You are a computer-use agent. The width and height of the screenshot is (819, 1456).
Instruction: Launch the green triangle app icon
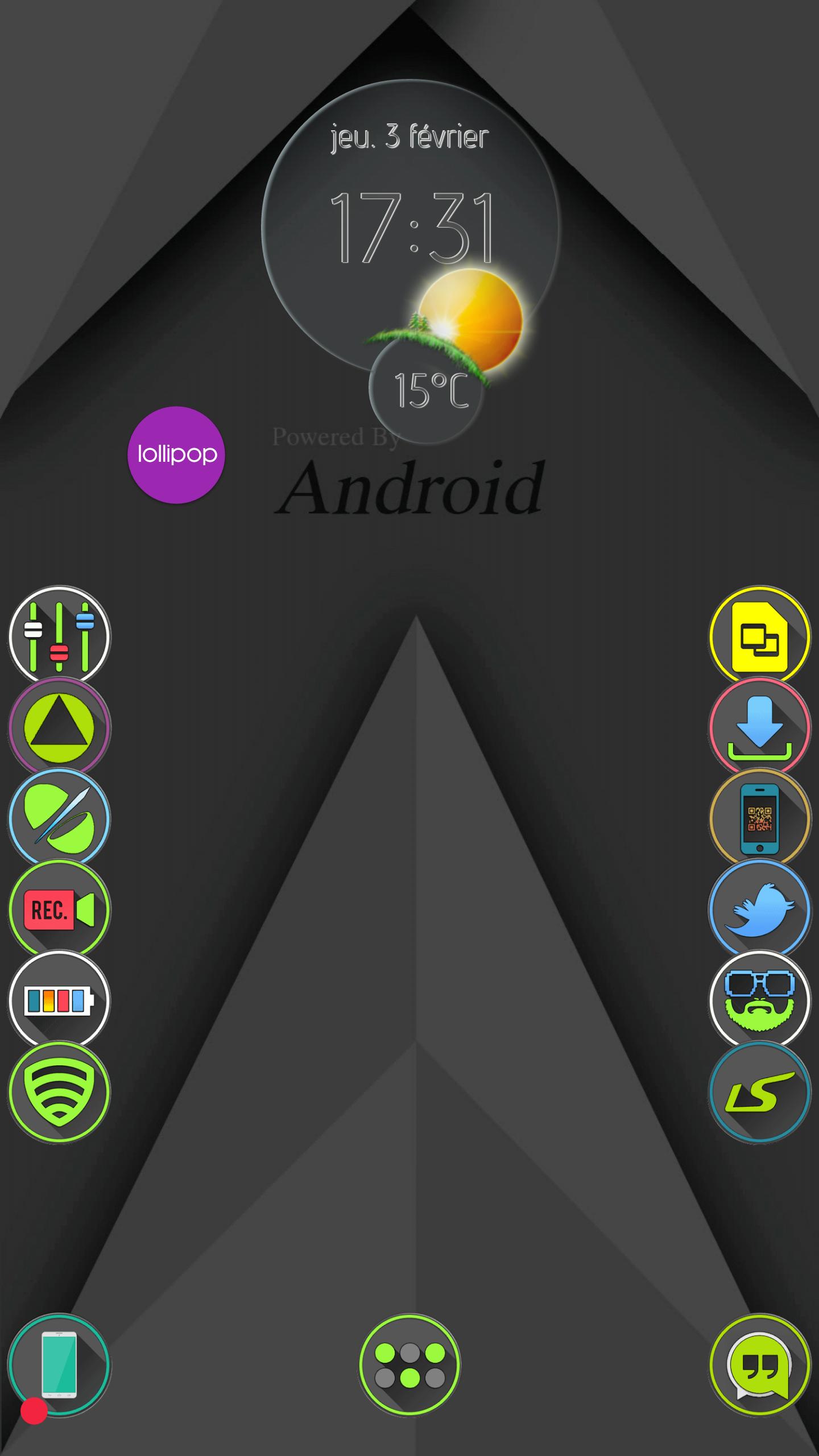[x=59, y=727]
